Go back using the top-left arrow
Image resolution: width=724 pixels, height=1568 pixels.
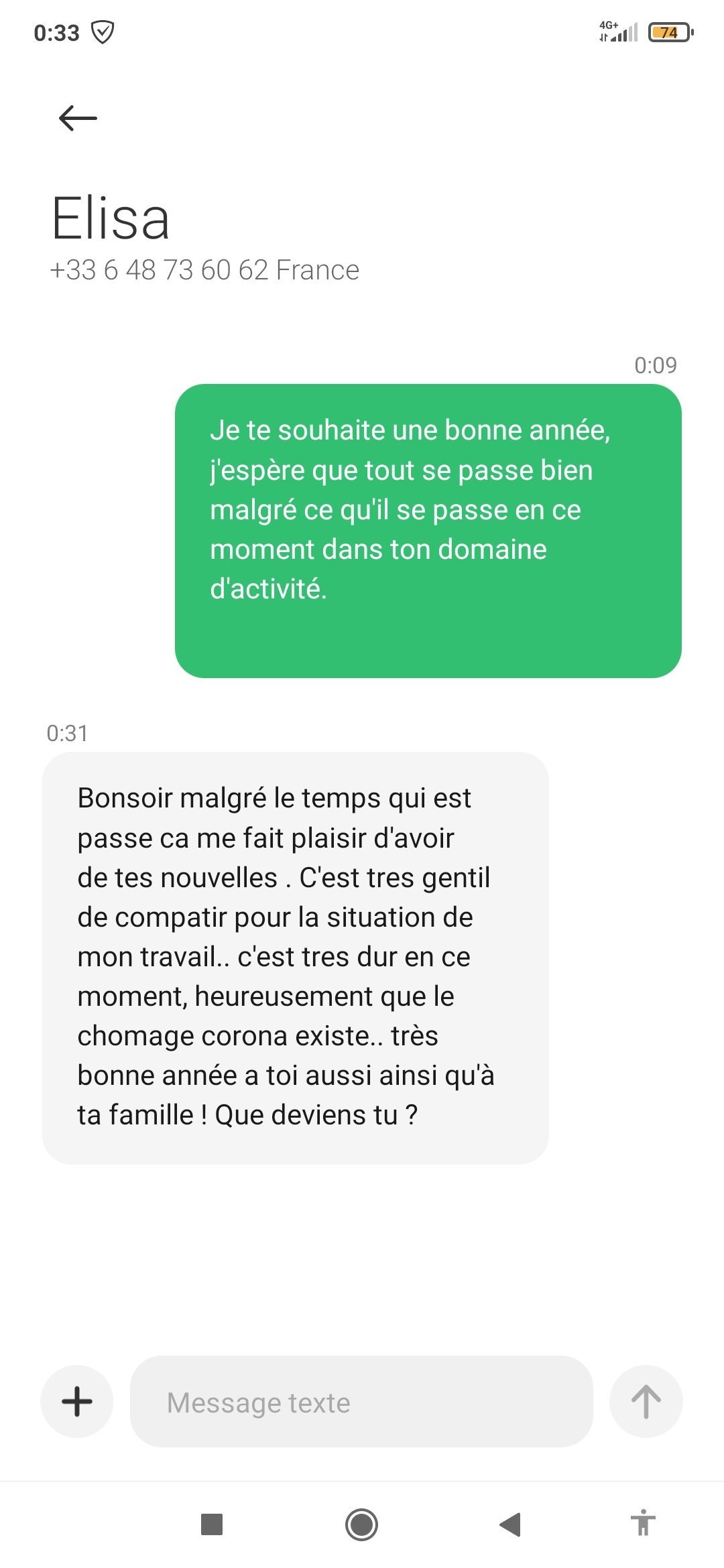(x=78, y=118)
